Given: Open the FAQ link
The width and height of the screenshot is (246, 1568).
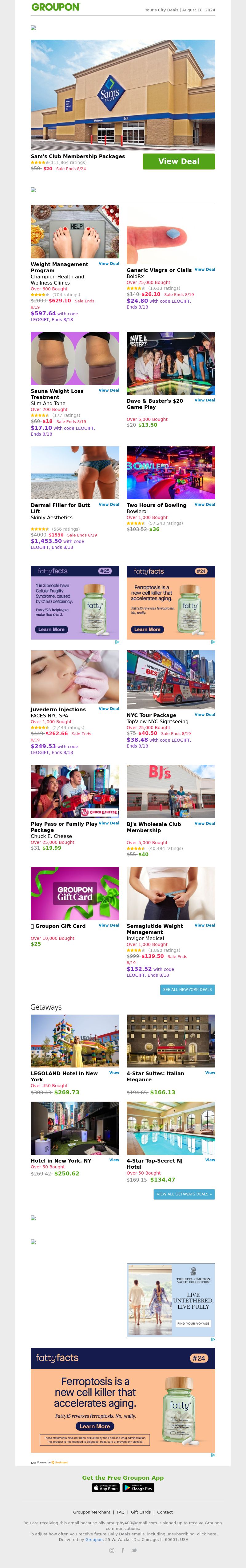Looking at the screenshot, I should (121, 1511).
